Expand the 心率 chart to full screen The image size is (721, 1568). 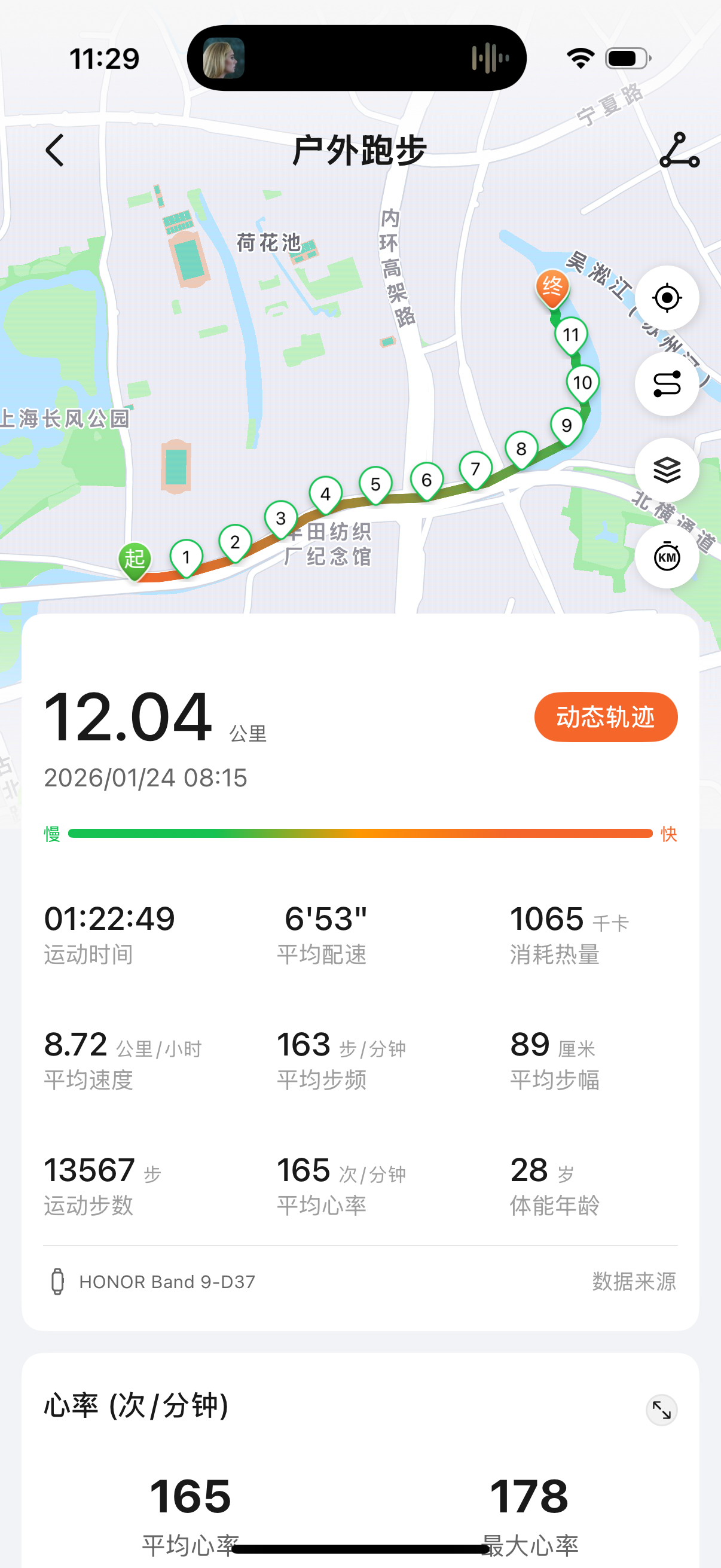(661, 1410)
